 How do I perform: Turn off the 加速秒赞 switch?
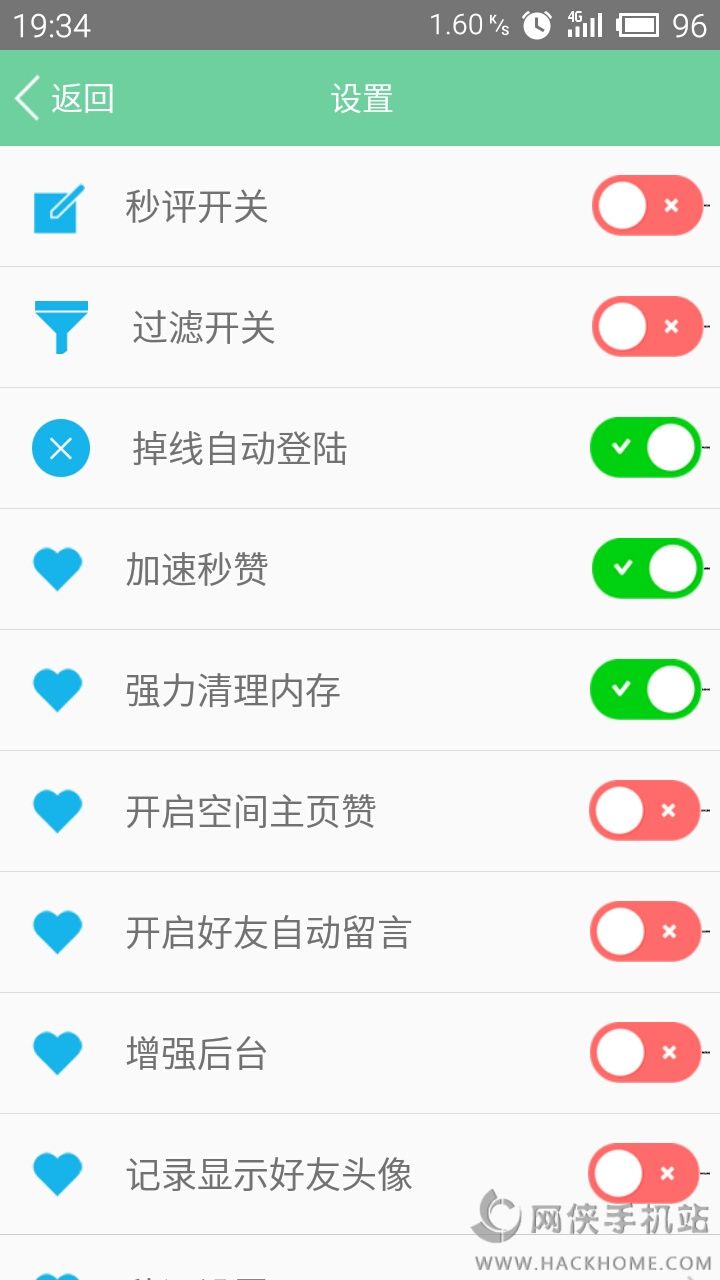[645, 568]
